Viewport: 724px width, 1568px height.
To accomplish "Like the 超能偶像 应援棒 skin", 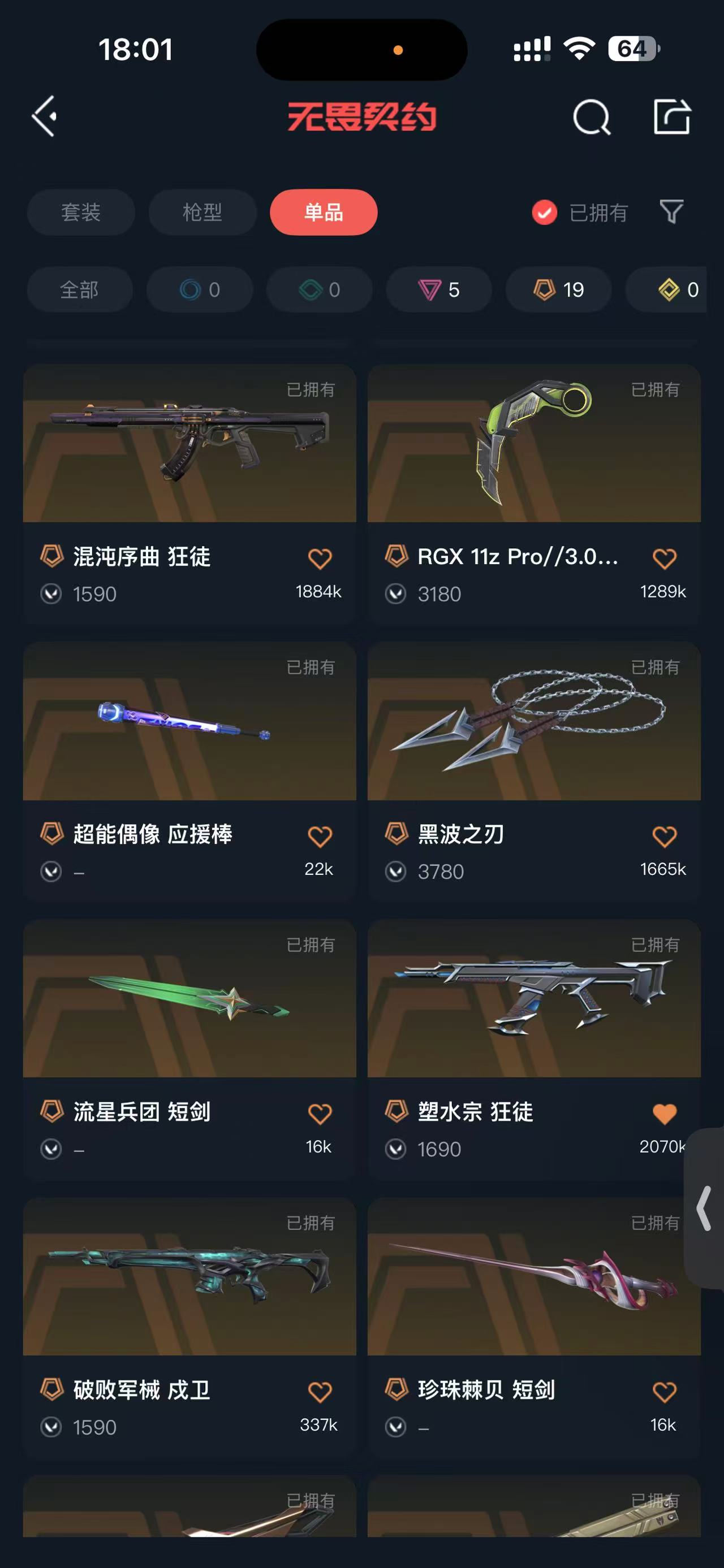I will click(320, 837).
